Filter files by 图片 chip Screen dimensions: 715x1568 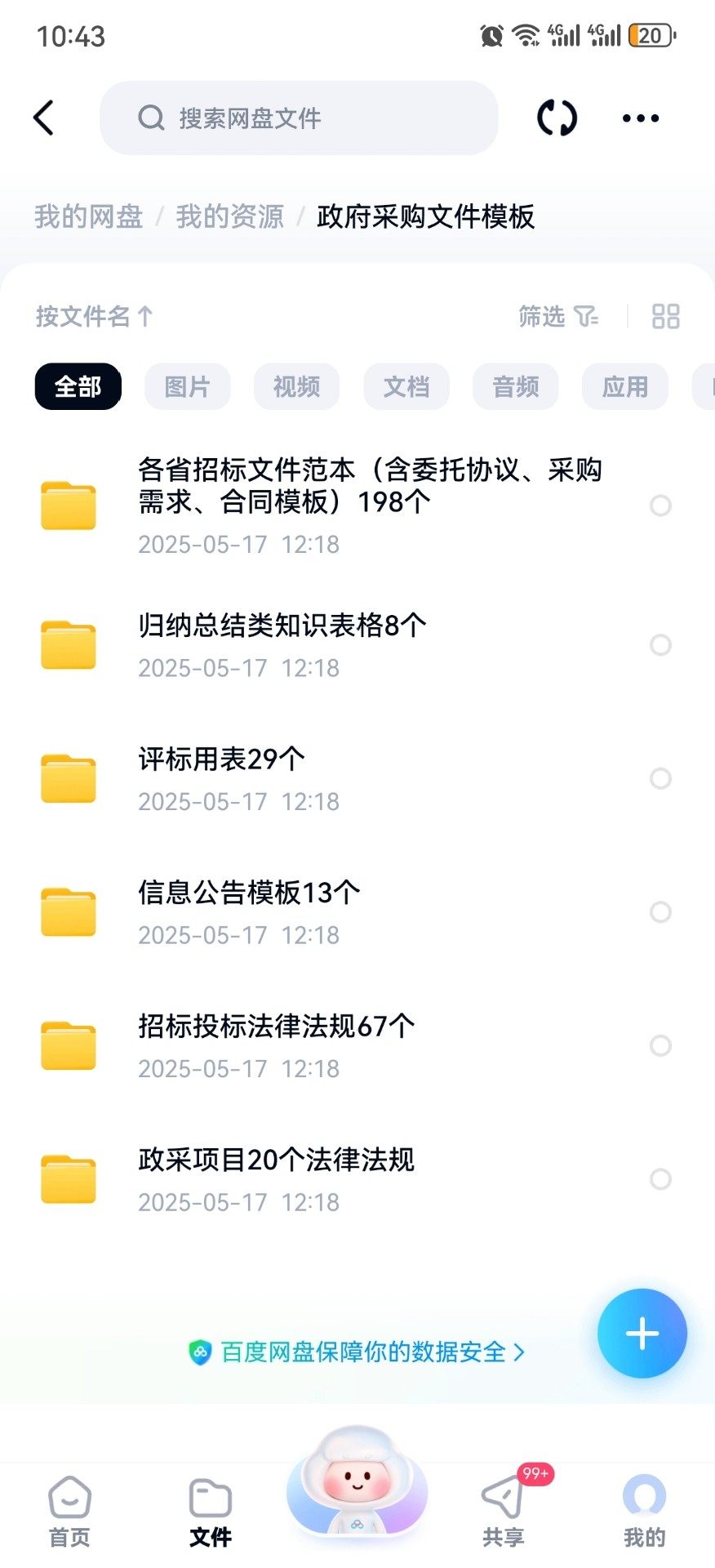coord(187,386)
